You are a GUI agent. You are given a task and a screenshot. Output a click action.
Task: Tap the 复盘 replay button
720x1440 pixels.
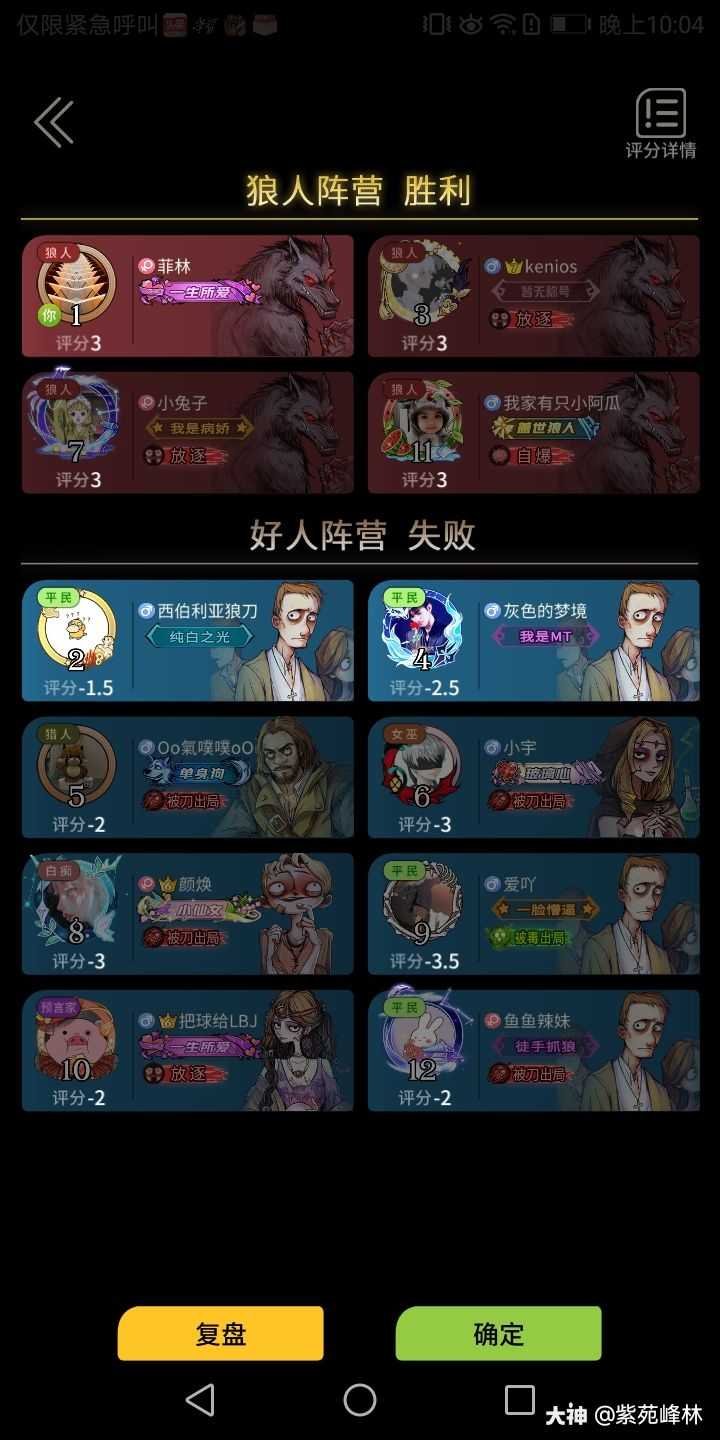220,1333
